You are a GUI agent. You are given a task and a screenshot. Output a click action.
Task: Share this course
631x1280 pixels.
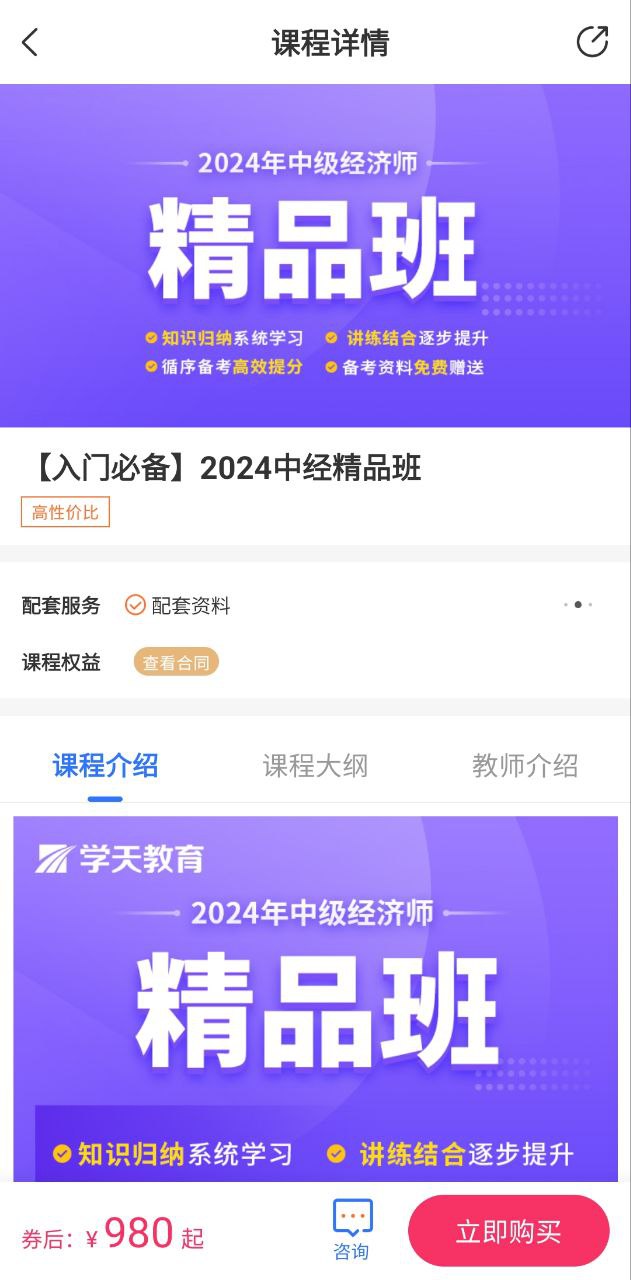tap(592, 42)
